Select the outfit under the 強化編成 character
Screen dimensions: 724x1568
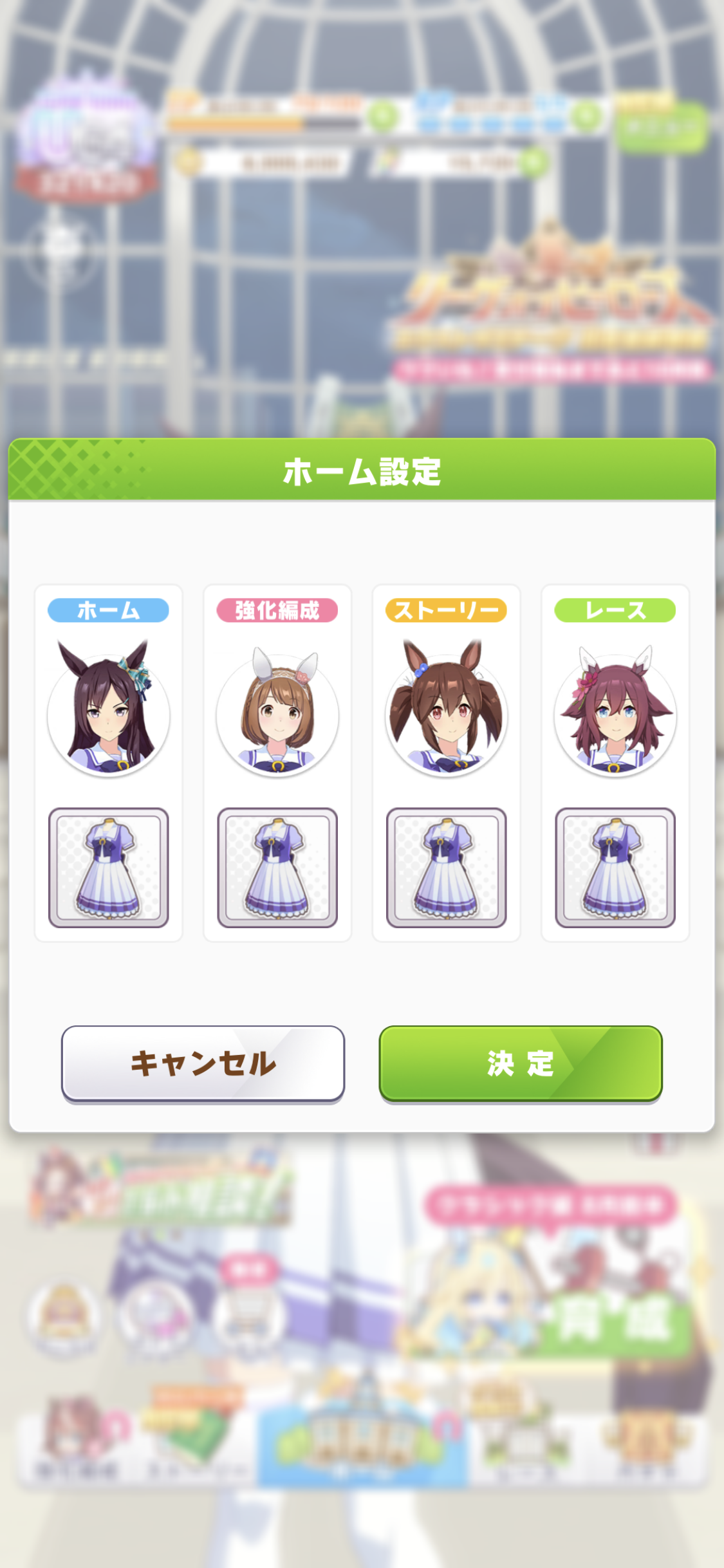277,867
